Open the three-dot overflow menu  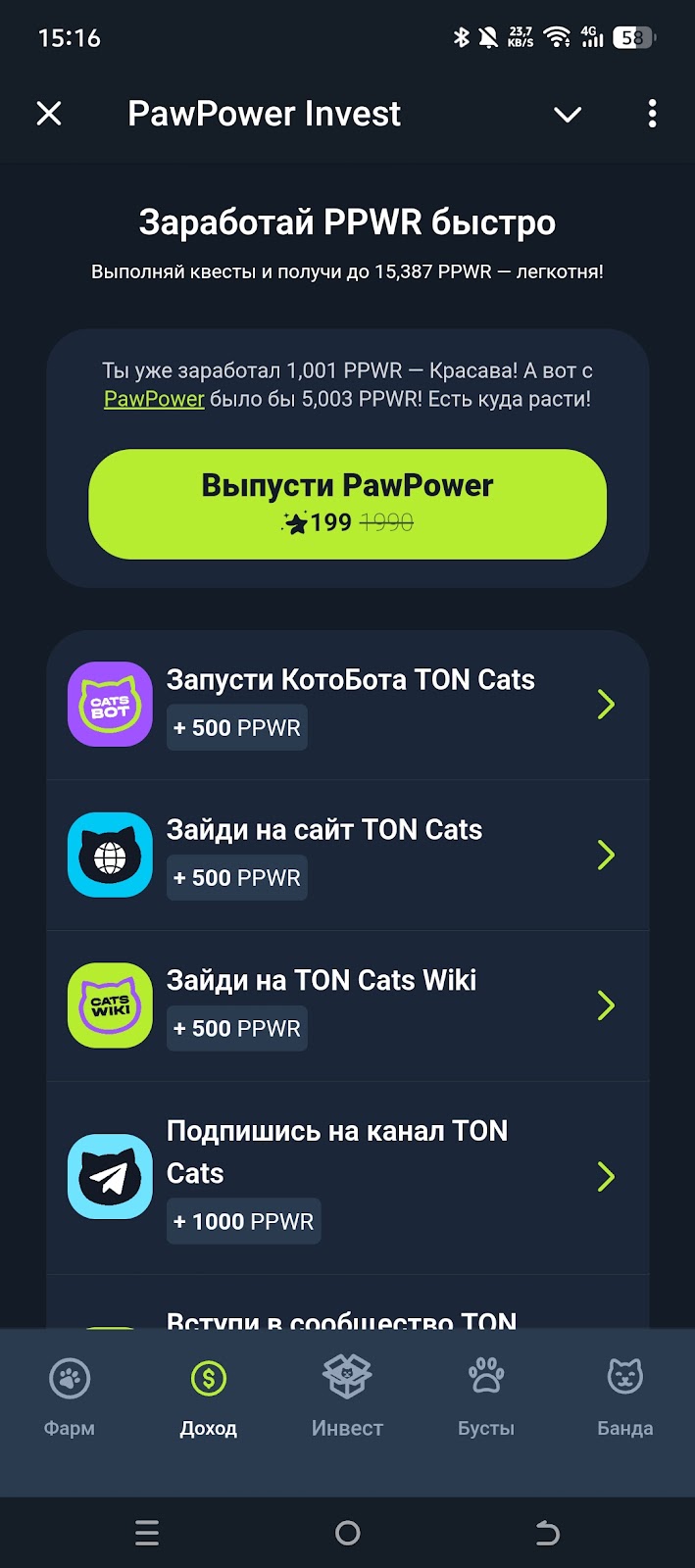coord(652,114)
